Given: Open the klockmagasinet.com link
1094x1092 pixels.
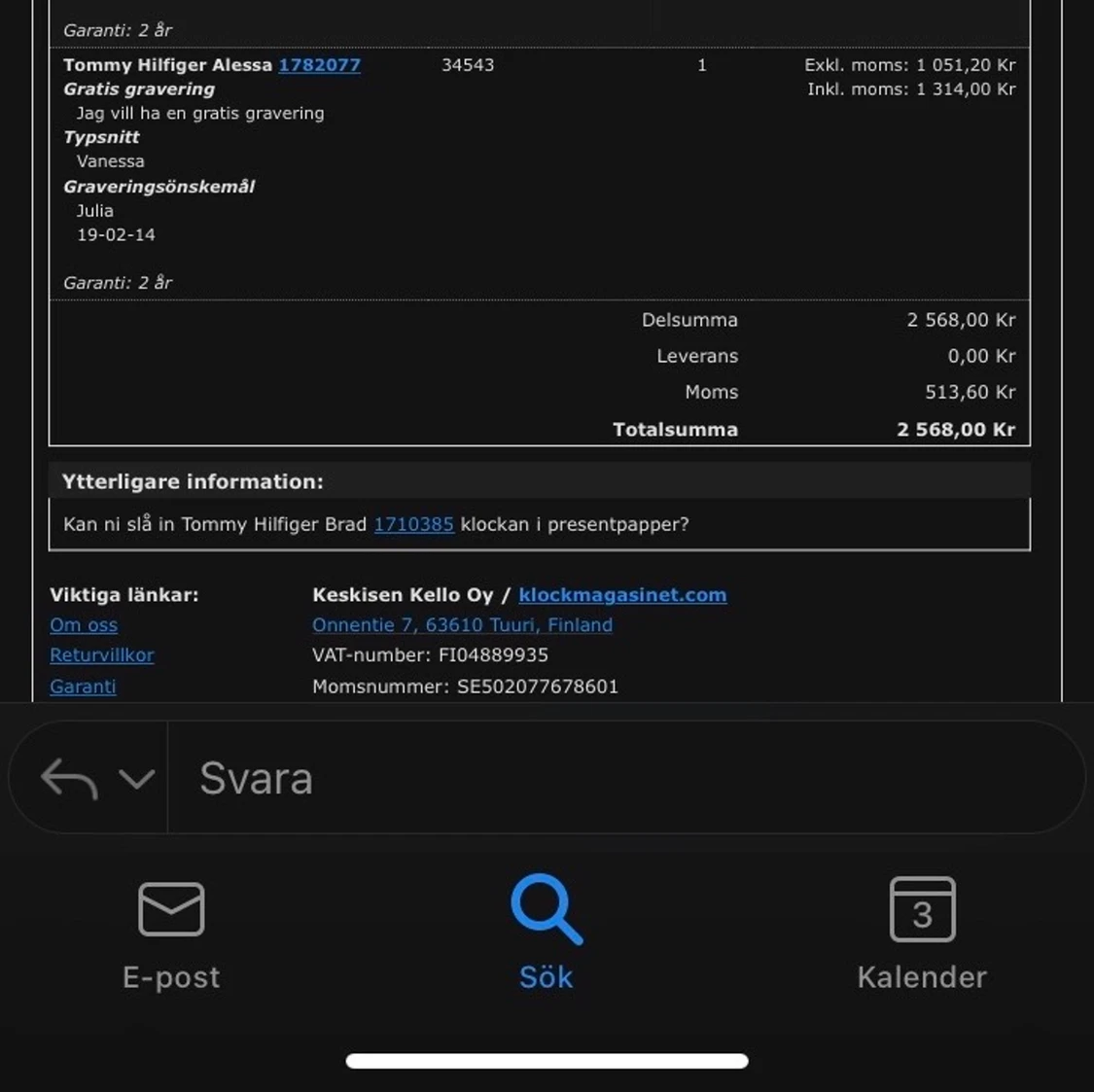Looking at the screenshot, I should click(622, 595).
